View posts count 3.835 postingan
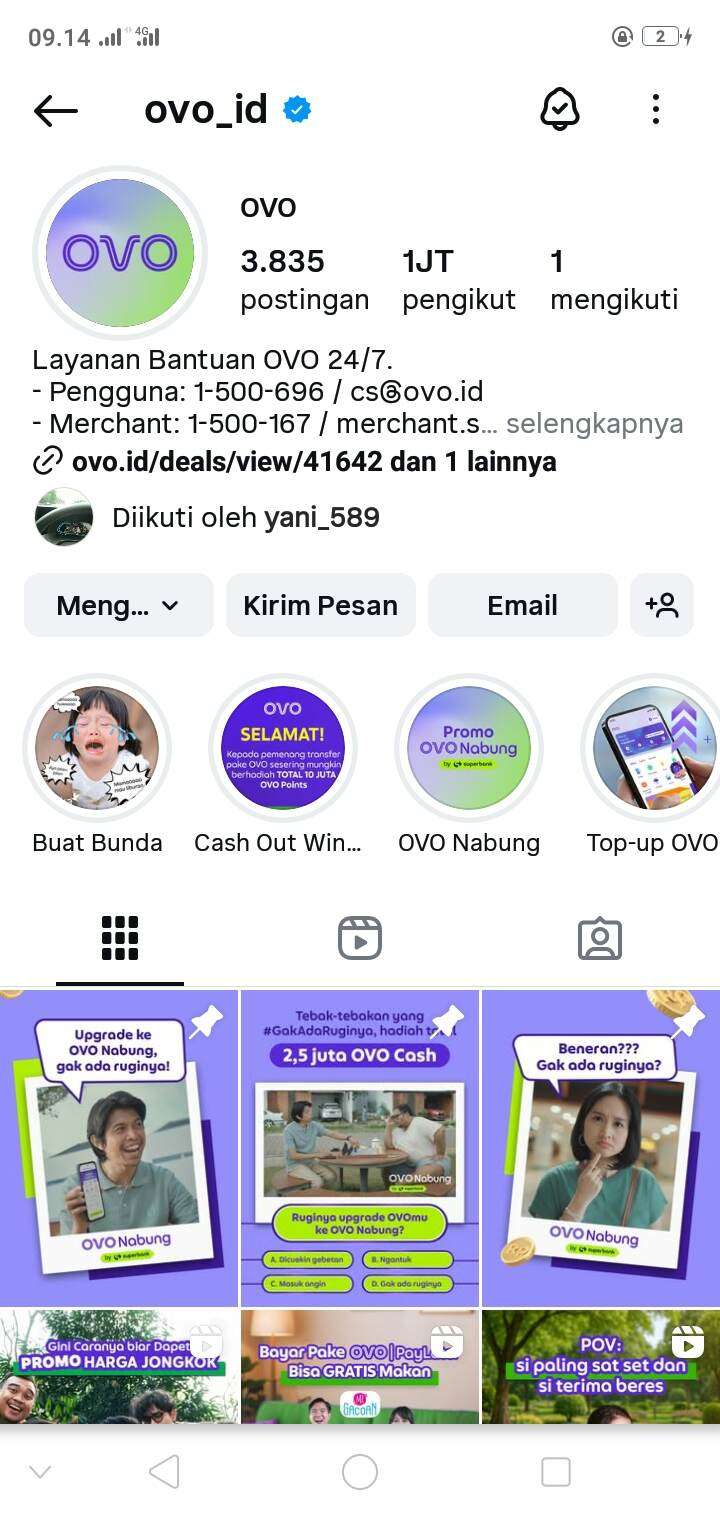Screen dimensions: 720x1520 [304, 279]
